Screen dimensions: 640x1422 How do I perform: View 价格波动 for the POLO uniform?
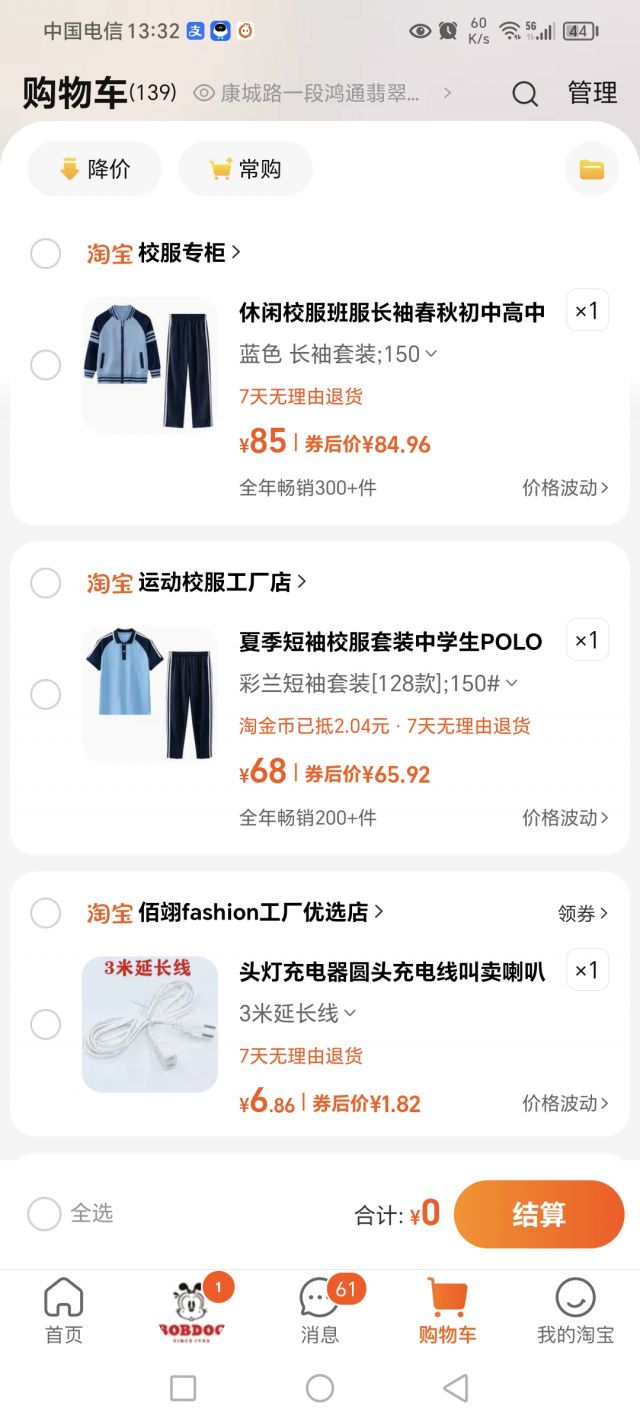565,818
